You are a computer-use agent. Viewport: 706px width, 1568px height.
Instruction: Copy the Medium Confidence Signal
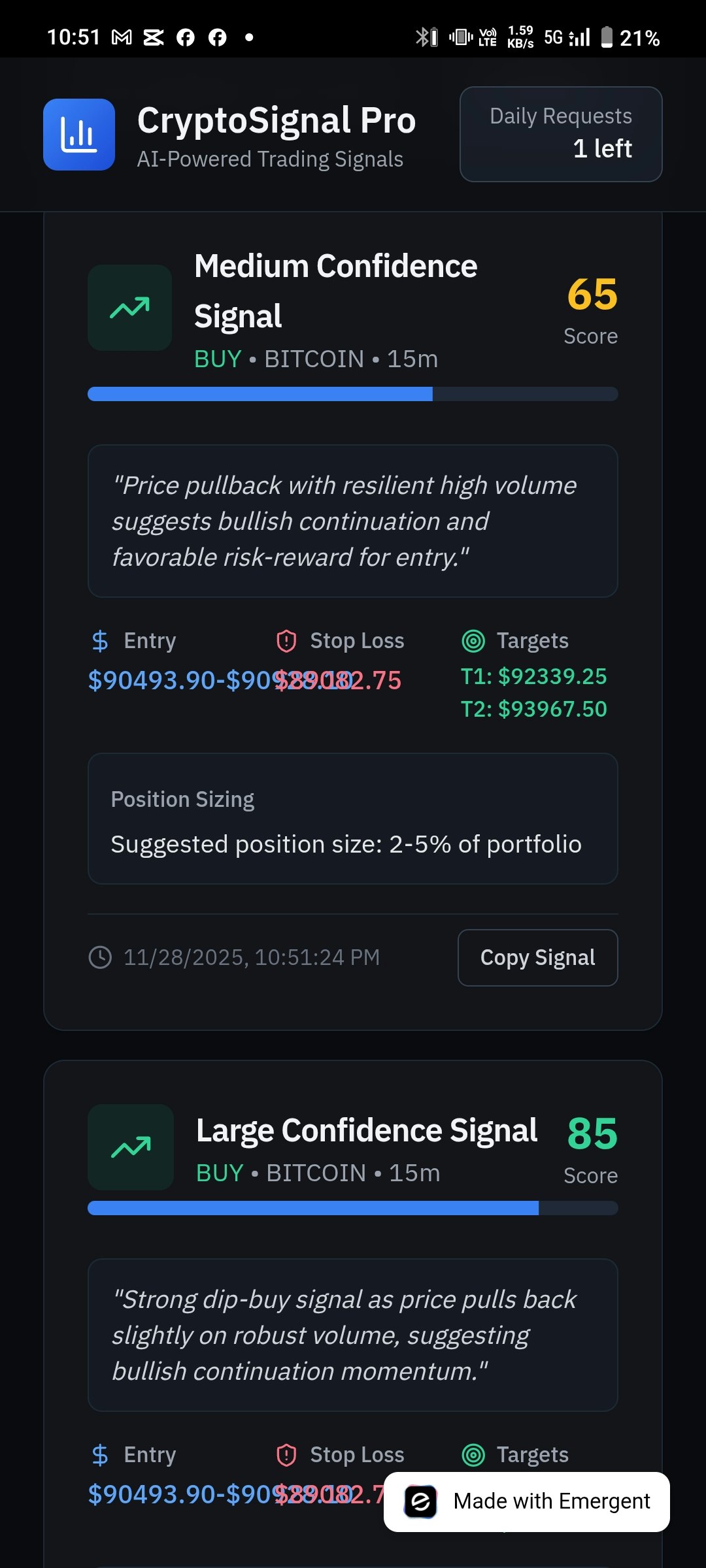537,957
